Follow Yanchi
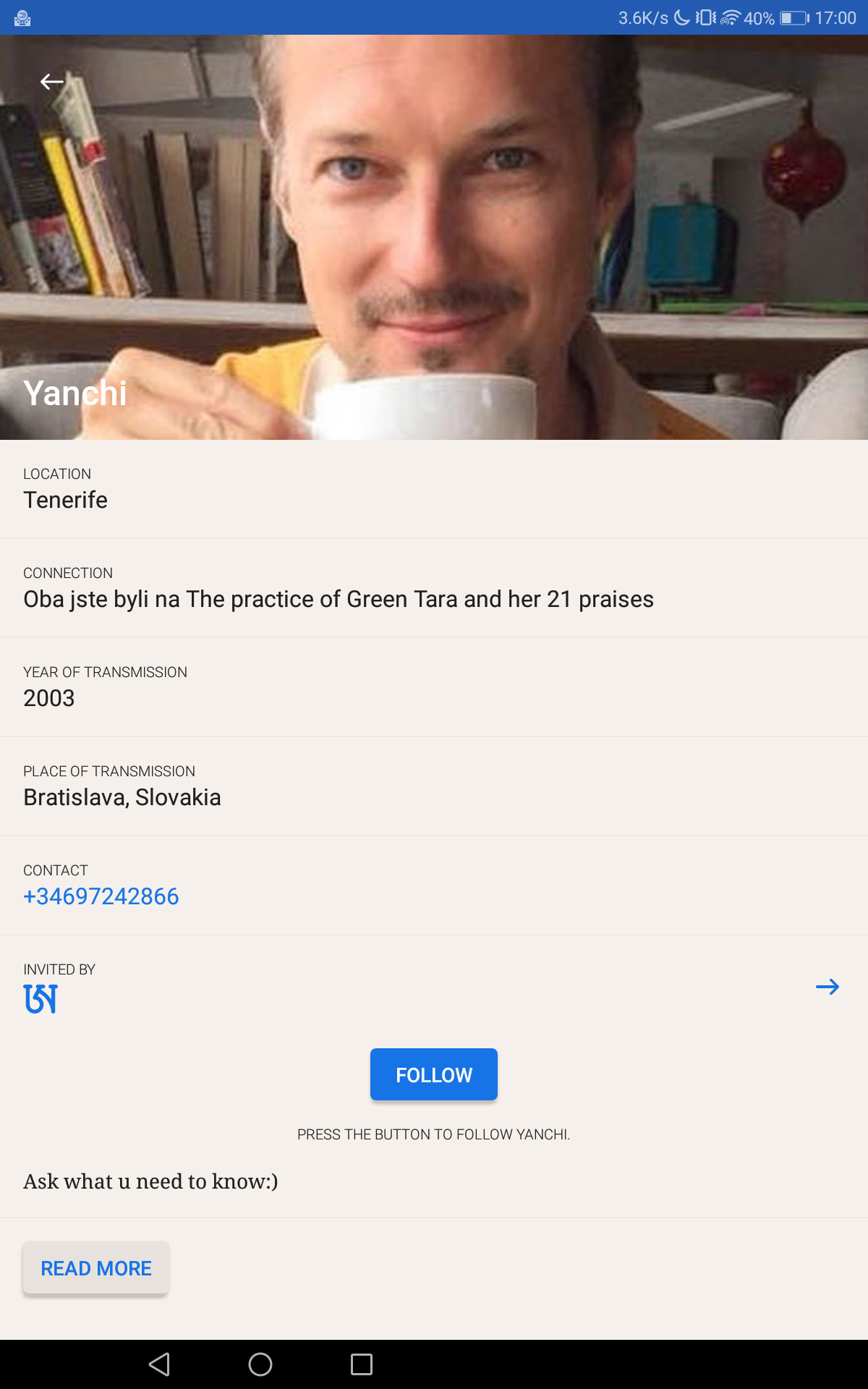 click(433, 1074)
